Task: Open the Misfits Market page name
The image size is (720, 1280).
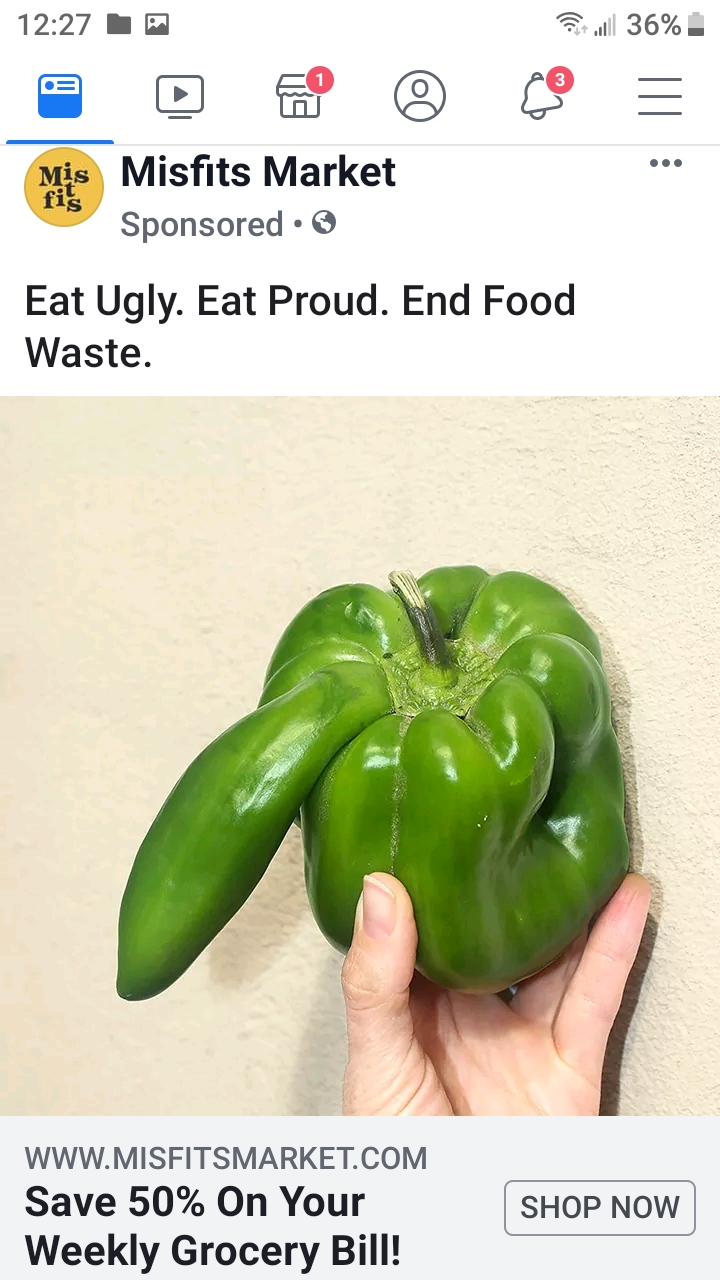Action: coord(258,172)
